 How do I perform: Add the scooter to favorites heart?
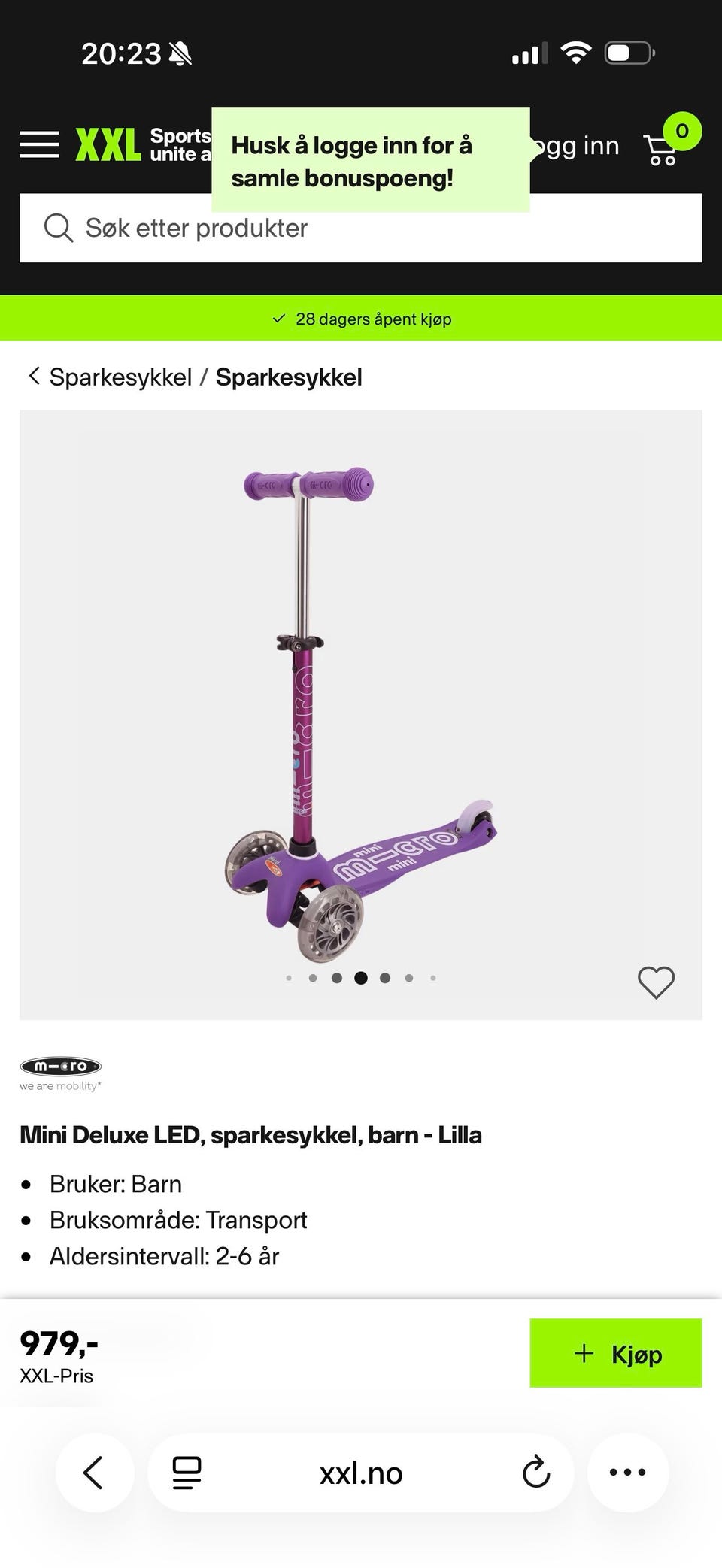click(657, 982)
